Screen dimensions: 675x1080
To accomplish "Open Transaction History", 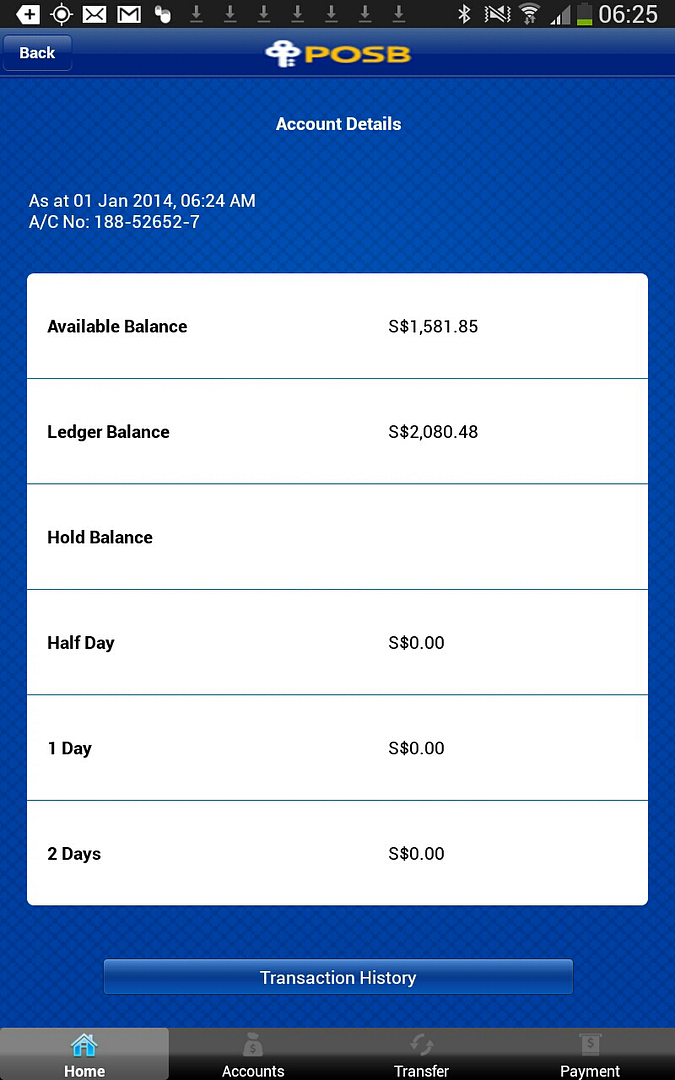I will click(338, 977).
